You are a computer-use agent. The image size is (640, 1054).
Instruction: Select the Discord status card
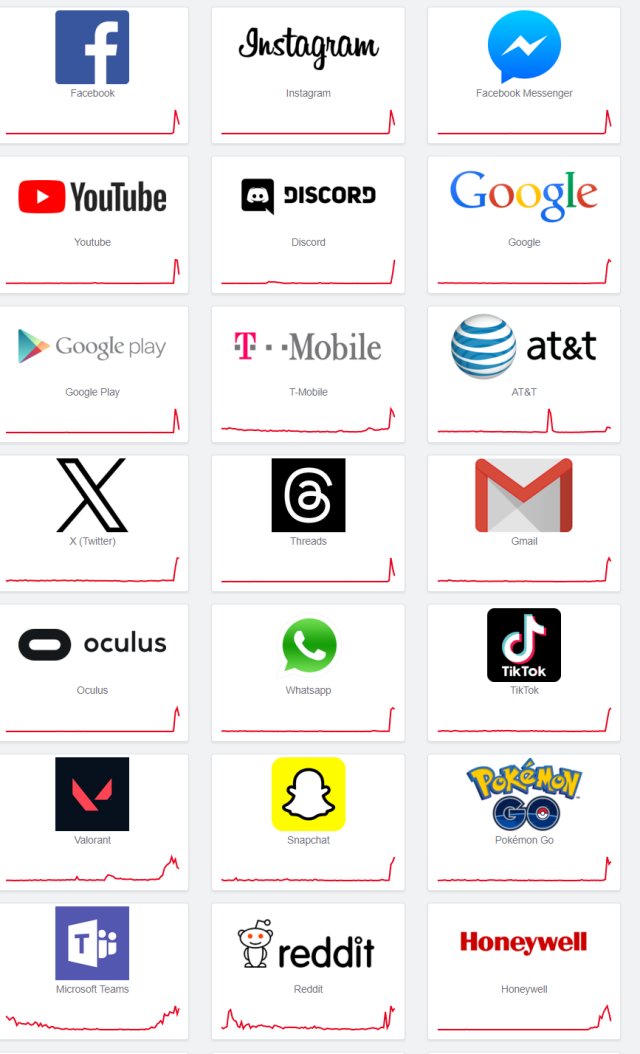[308, 220]
